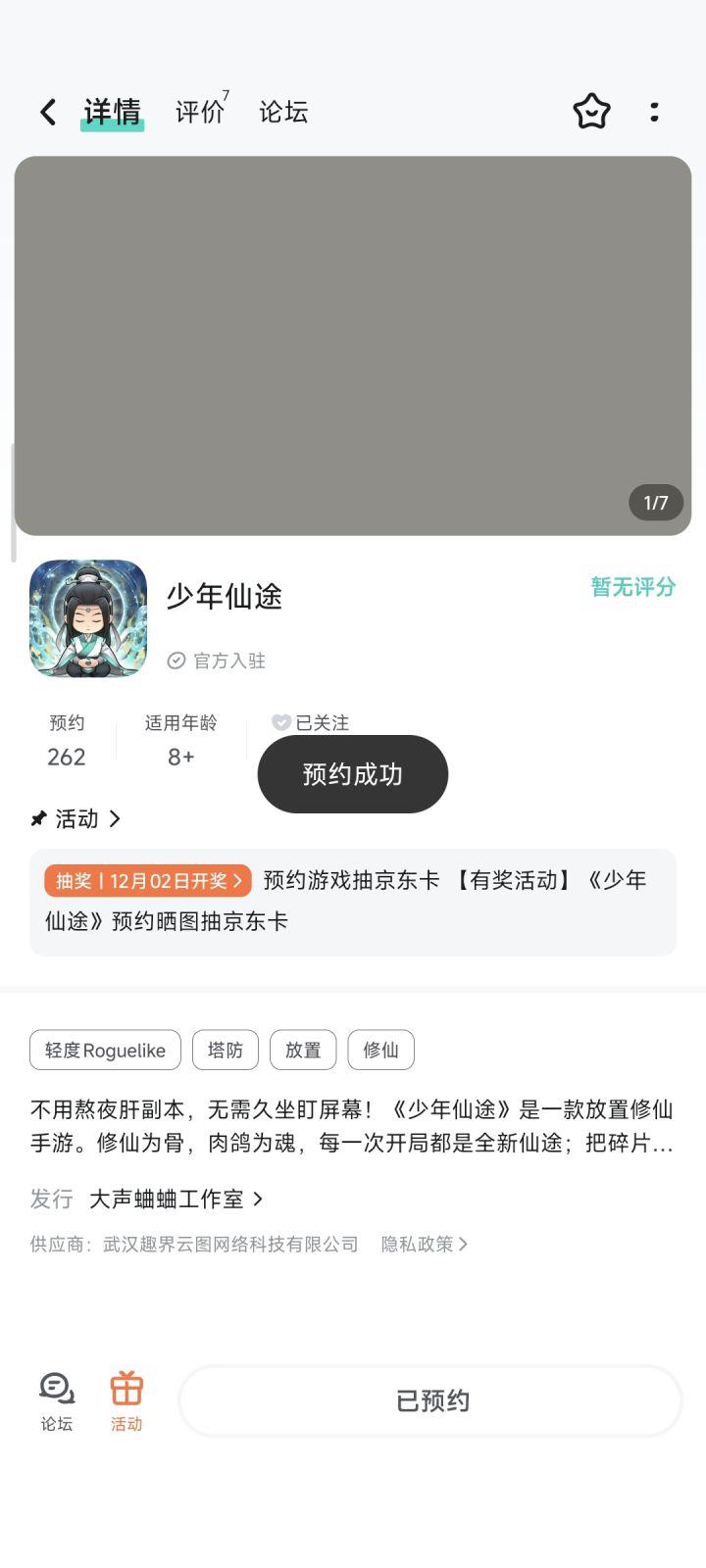Open the 活动 section header

click(x=76, y=818)
